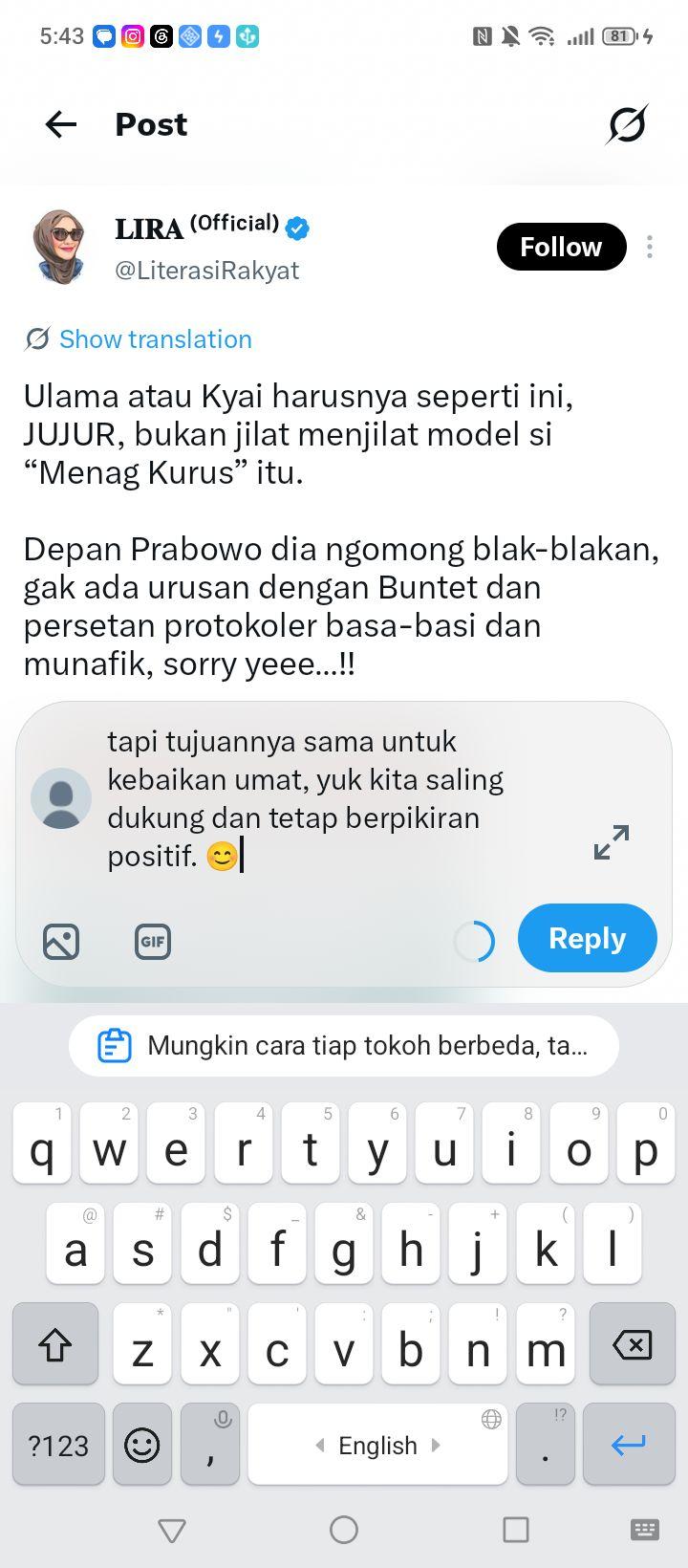Hide keyboard with the keyboard icon
Viewport: 688px width, 1568px height.
pyautogui.click(x=645, y=1530)
